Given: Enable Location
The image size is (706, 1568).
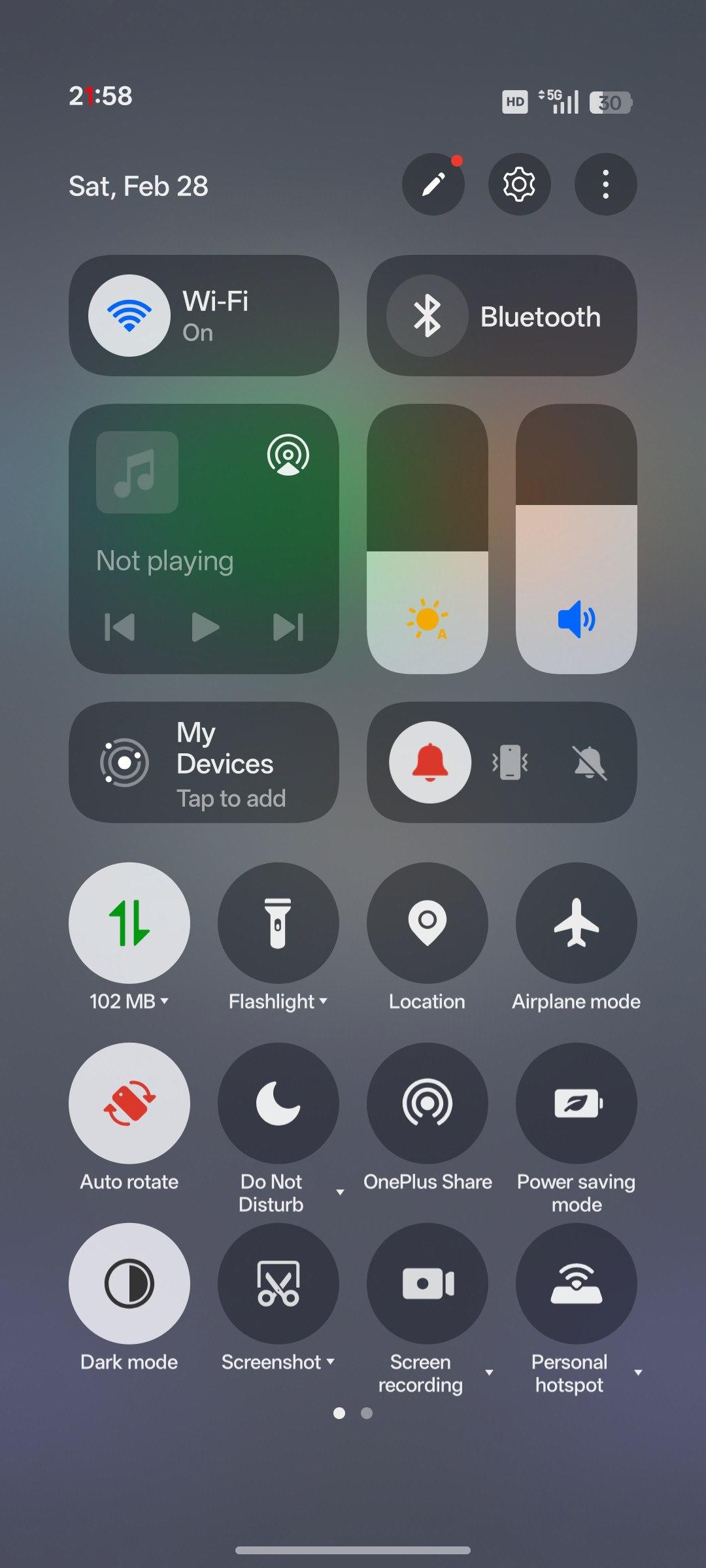Looking at the screenshot, I should tap(428, 923).
